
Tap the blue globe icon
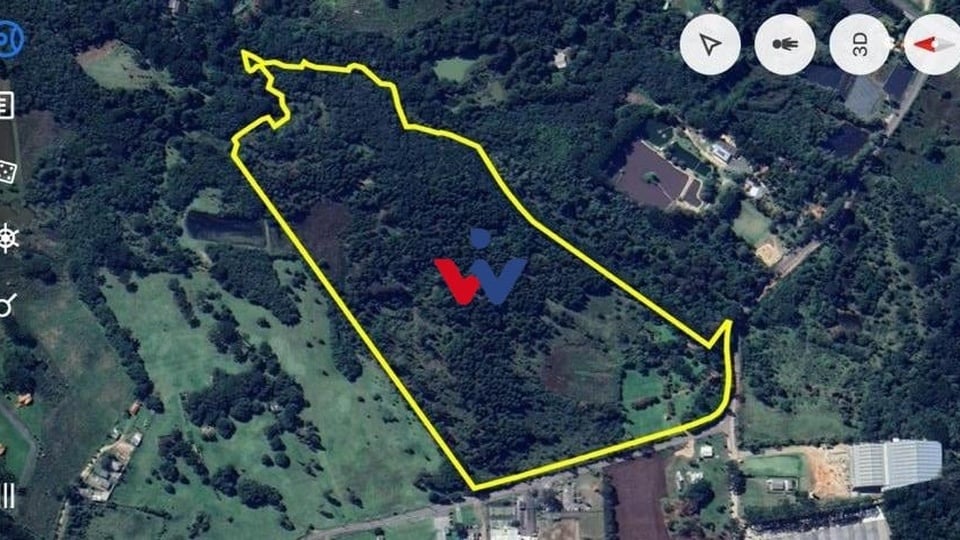point(9,40)
